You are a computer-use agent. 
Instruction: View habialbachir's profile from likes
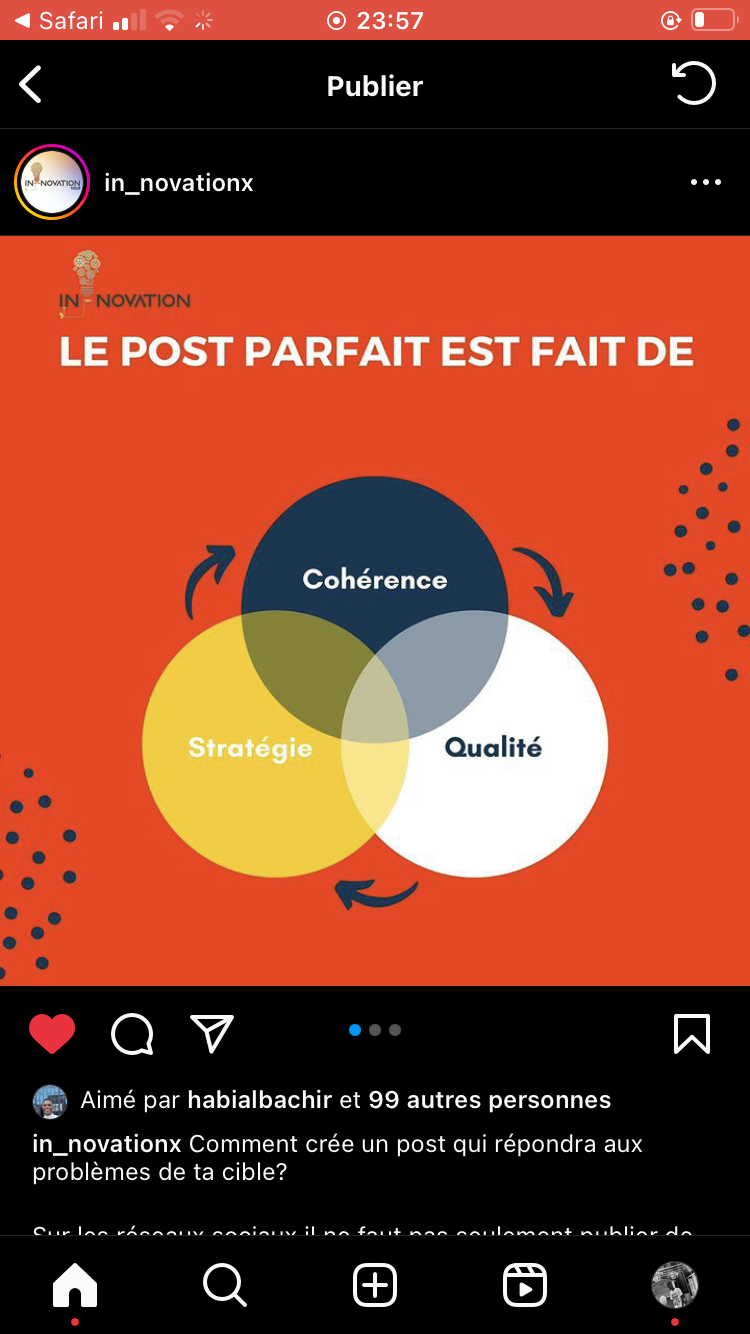click(x=259, y=1100)
